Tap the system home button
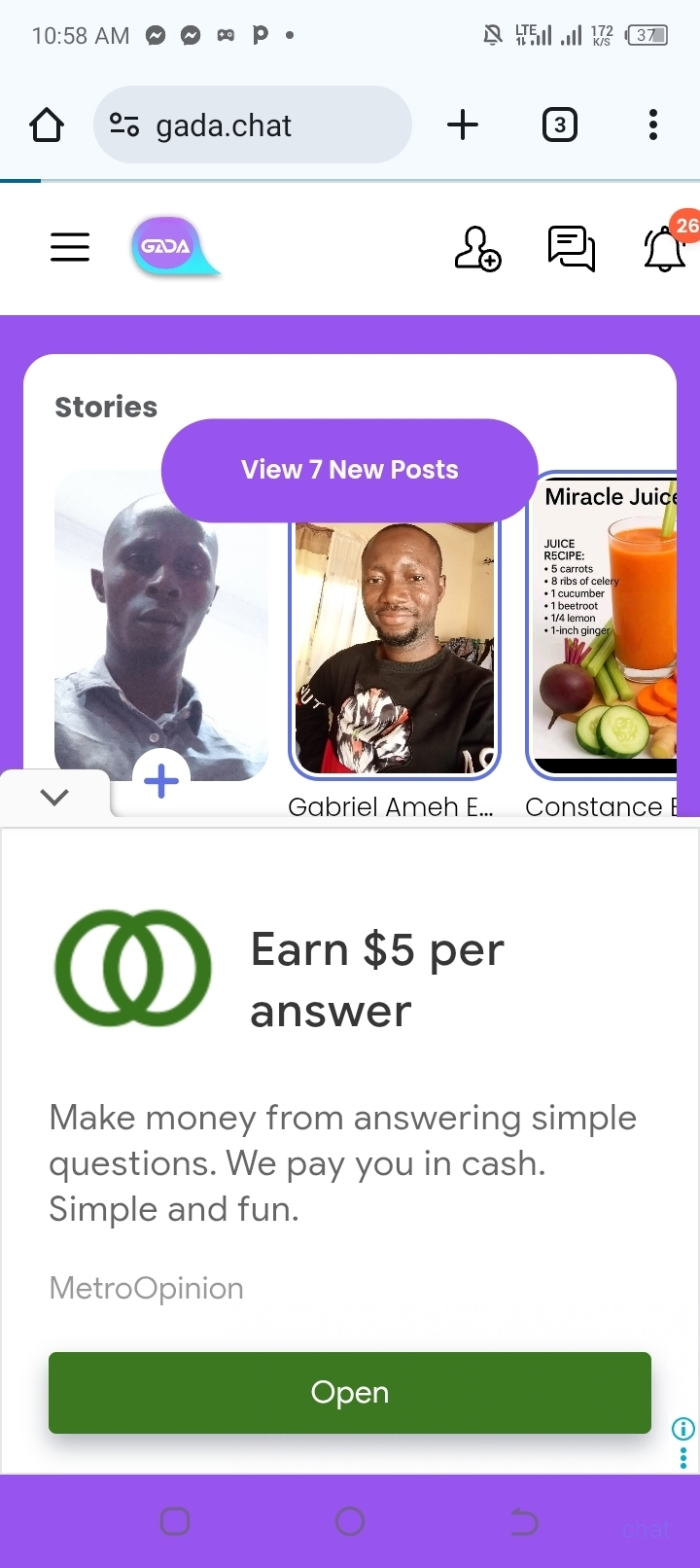Image resolution: width=700 pixels, height=1568 pixels. point(350,1521)
